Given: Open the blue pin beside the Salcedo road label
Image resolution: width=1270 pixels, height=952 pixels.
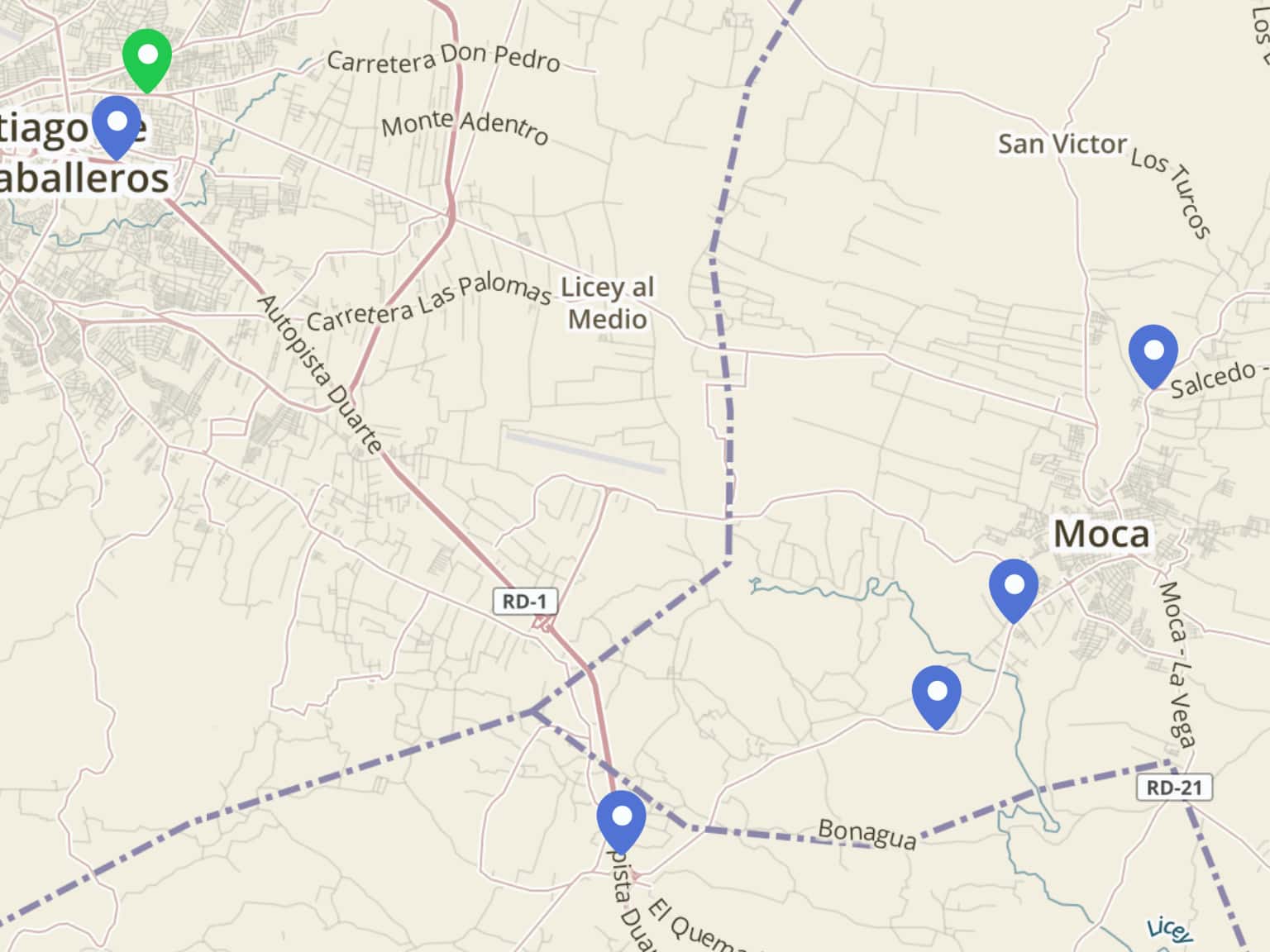Looking at the screenshot, I should (x=1153, y=355).
